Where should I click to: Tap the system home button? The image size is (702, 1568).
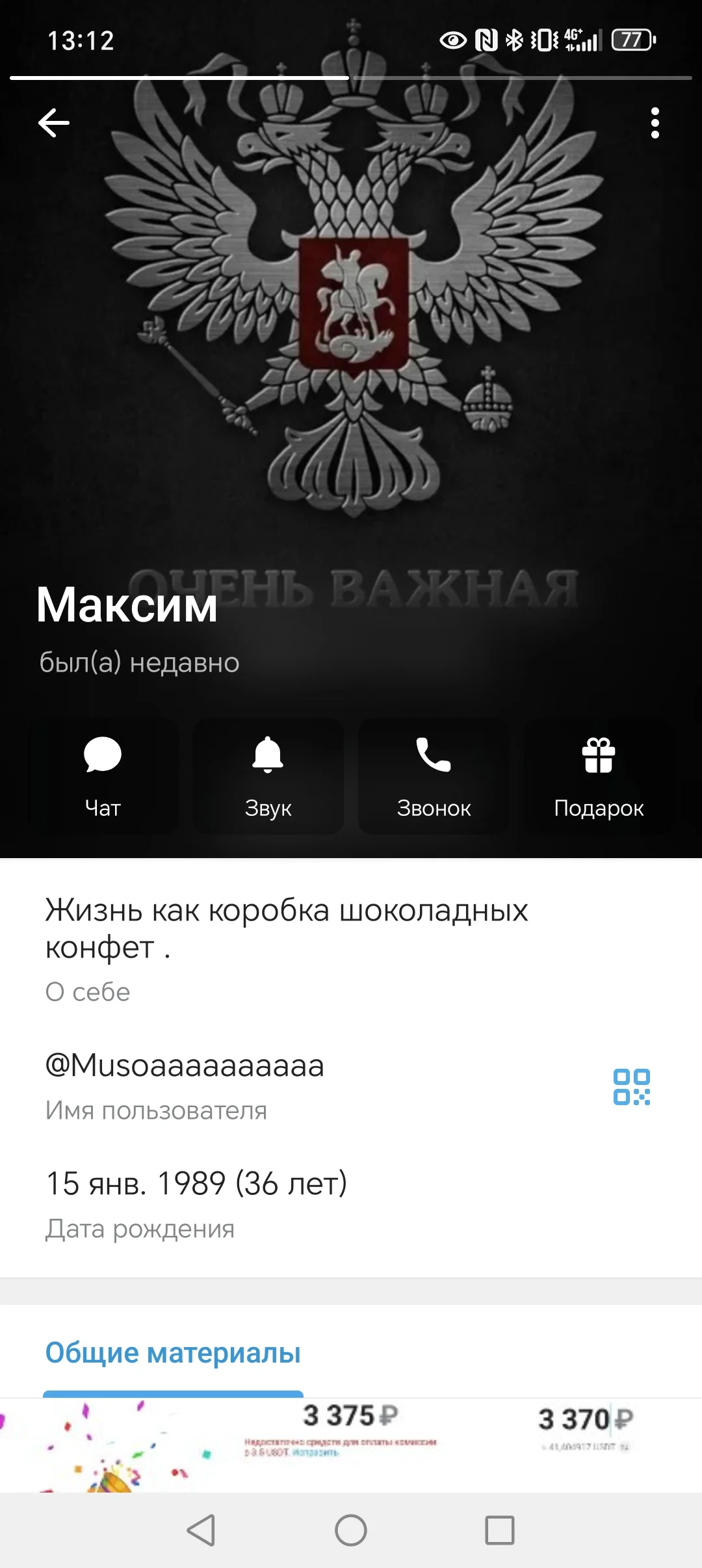point(351,1530)
